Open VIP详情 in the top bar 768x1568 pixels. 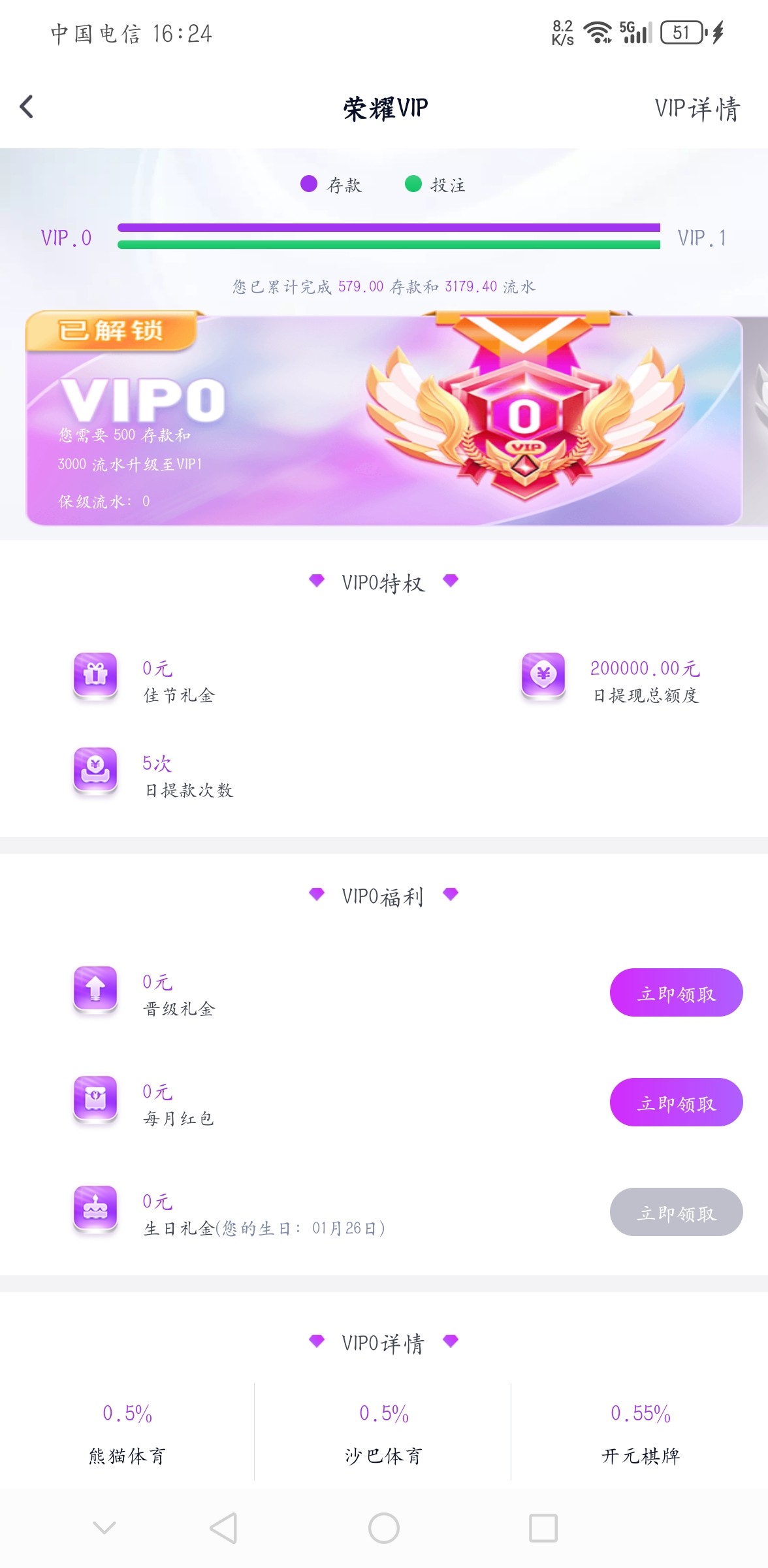click(x=696, y=108)
